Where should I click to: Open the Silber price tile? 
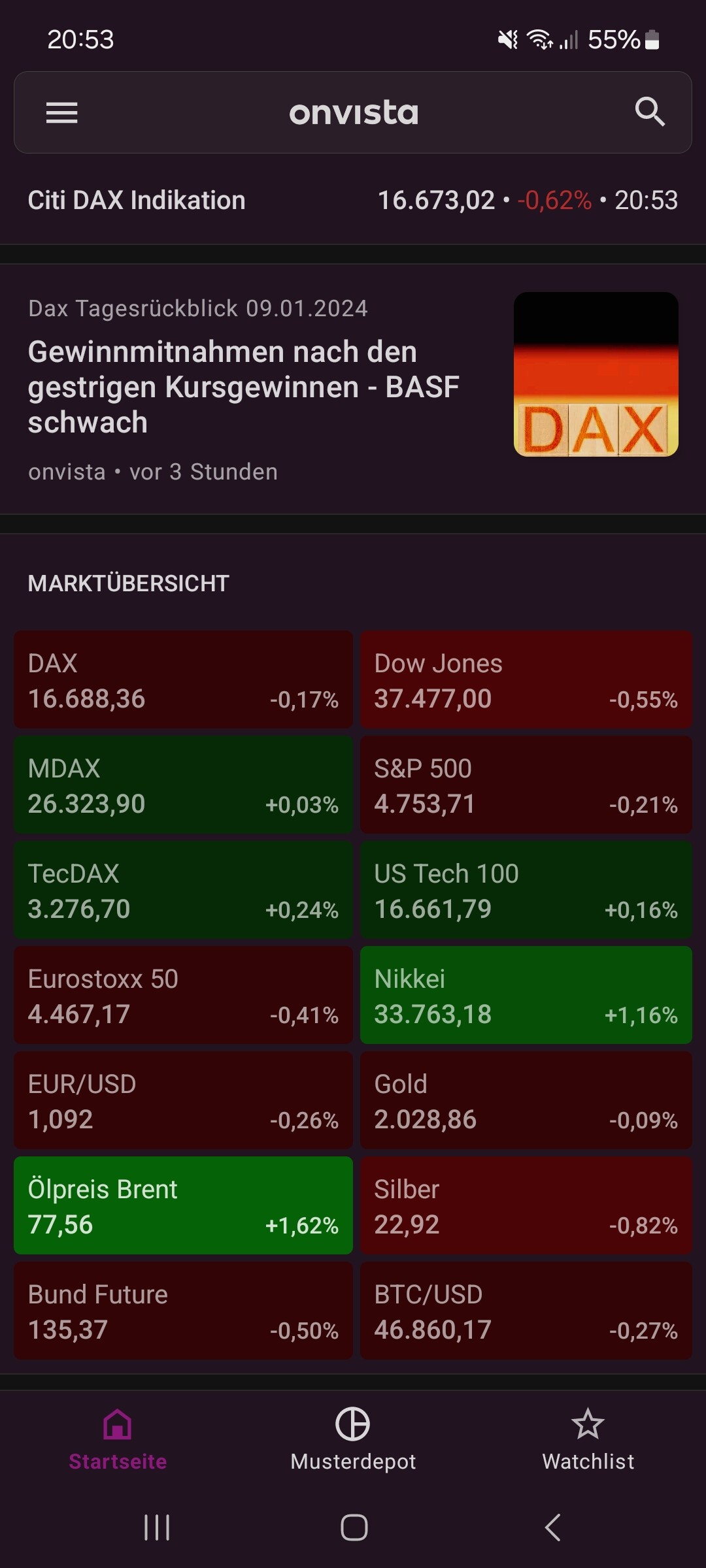(526, 1205)
